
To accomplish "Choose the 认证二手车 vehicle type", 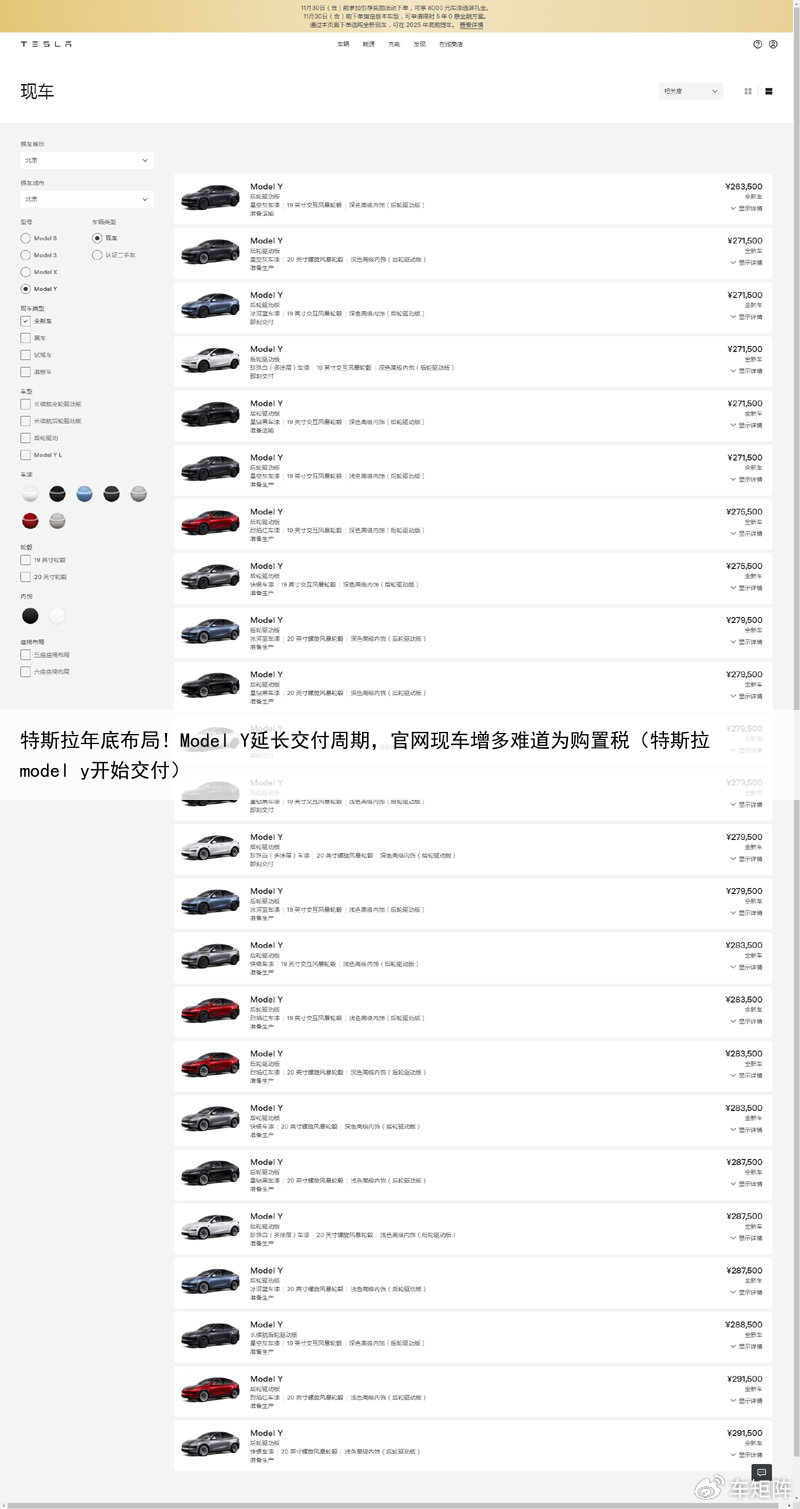I will [x=97, y=255].
